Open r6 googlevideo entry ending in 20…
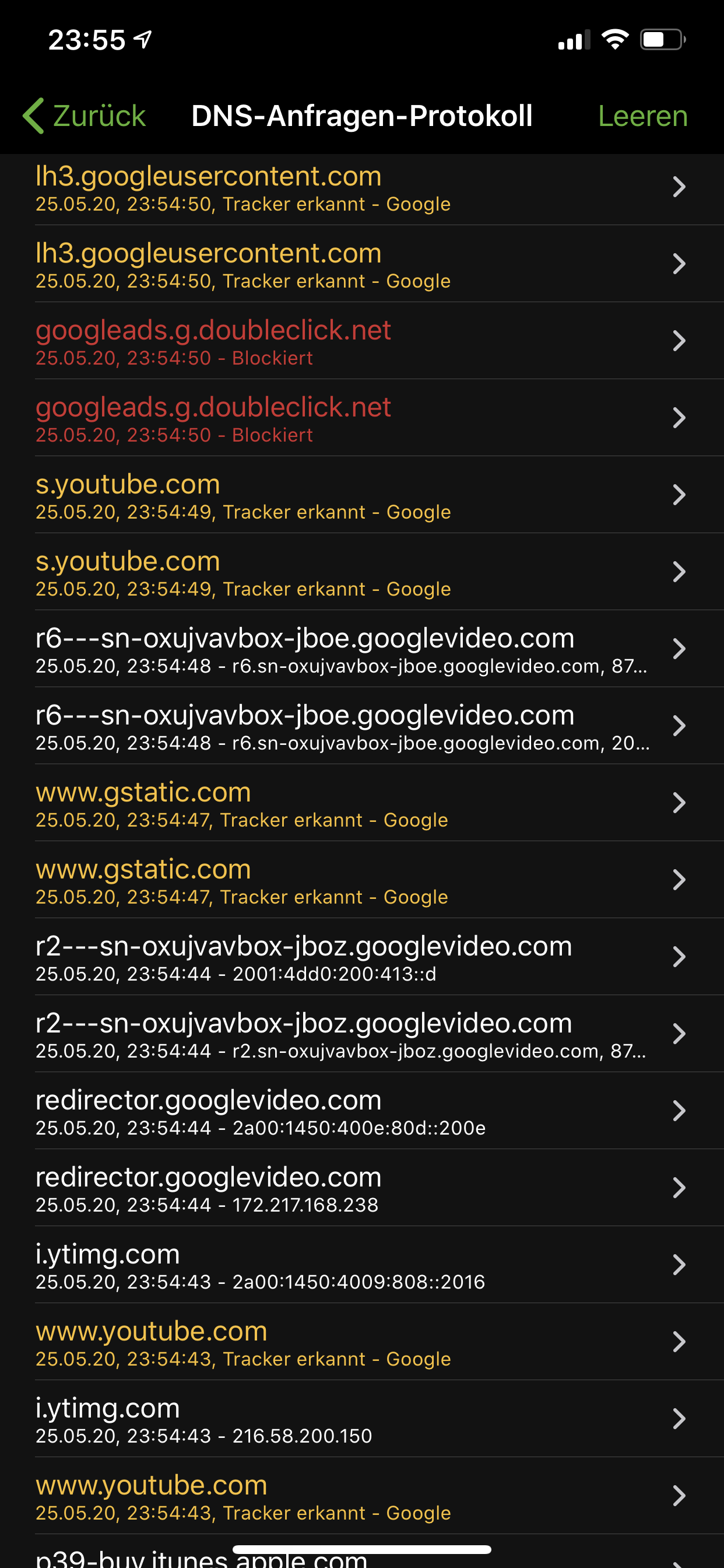724x1568 pixels. [361, 726]
